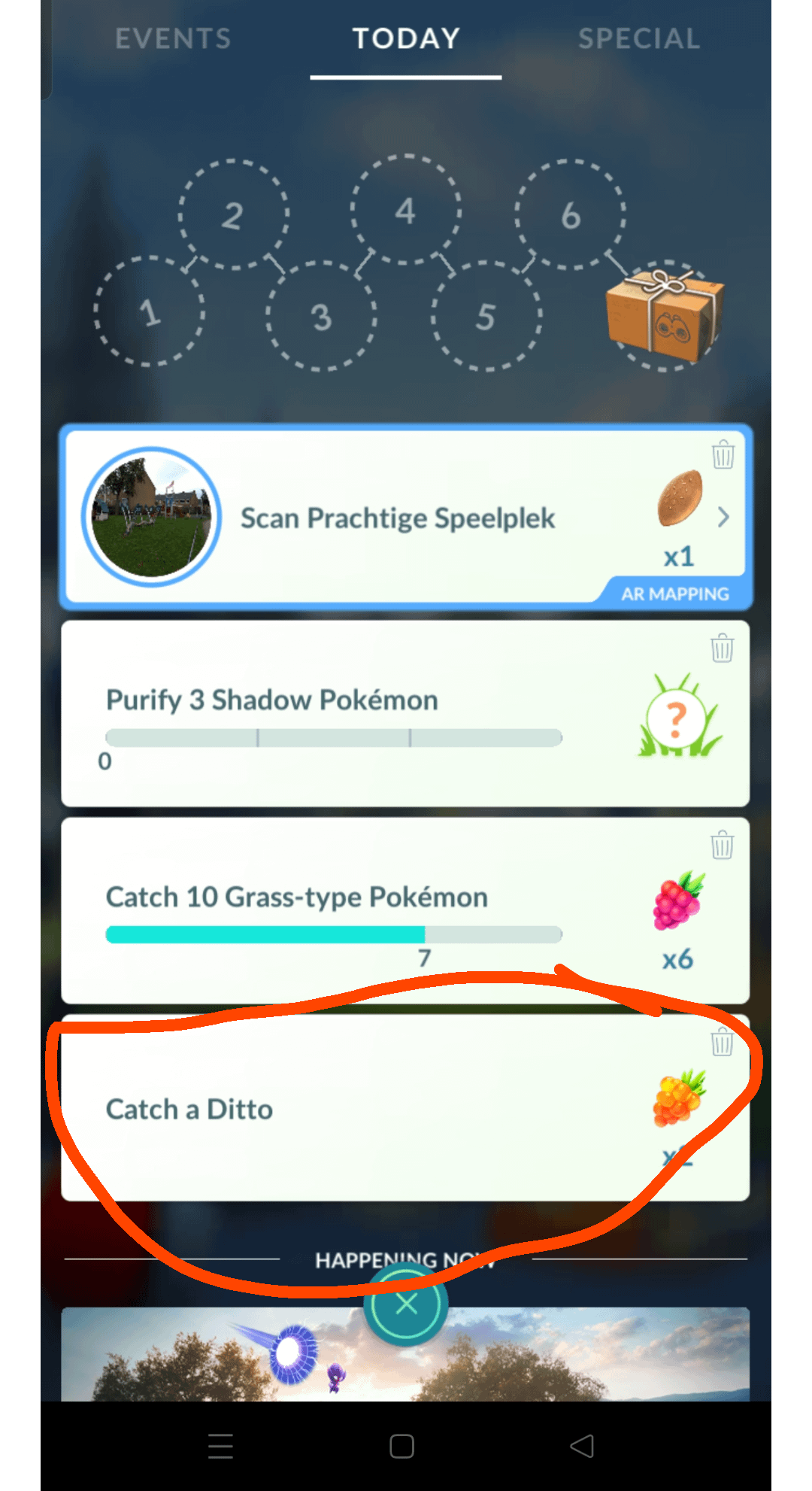Go back with the system back button

click(583, 1446)
